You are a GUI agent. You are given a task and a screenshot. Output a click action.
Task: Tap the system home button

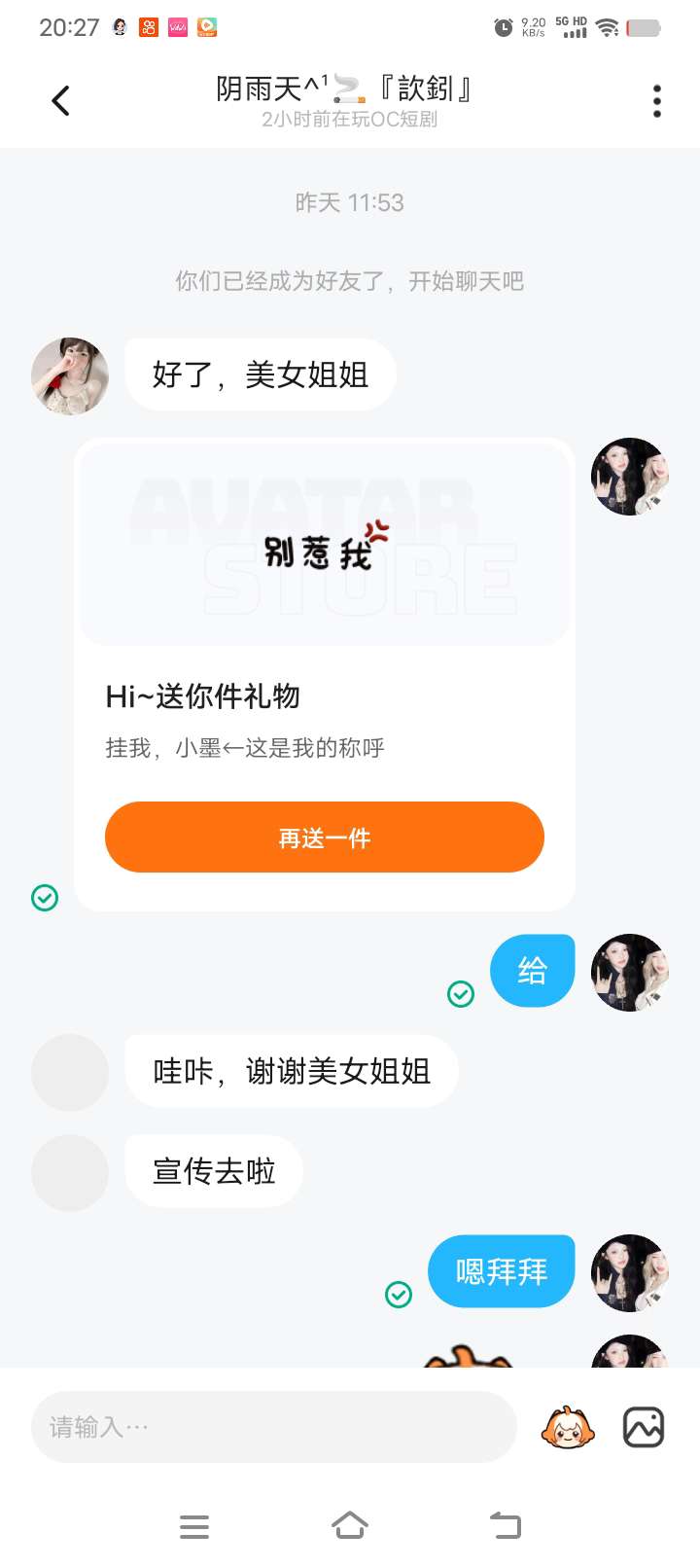pyautogui.click(x=350, y=1525)
